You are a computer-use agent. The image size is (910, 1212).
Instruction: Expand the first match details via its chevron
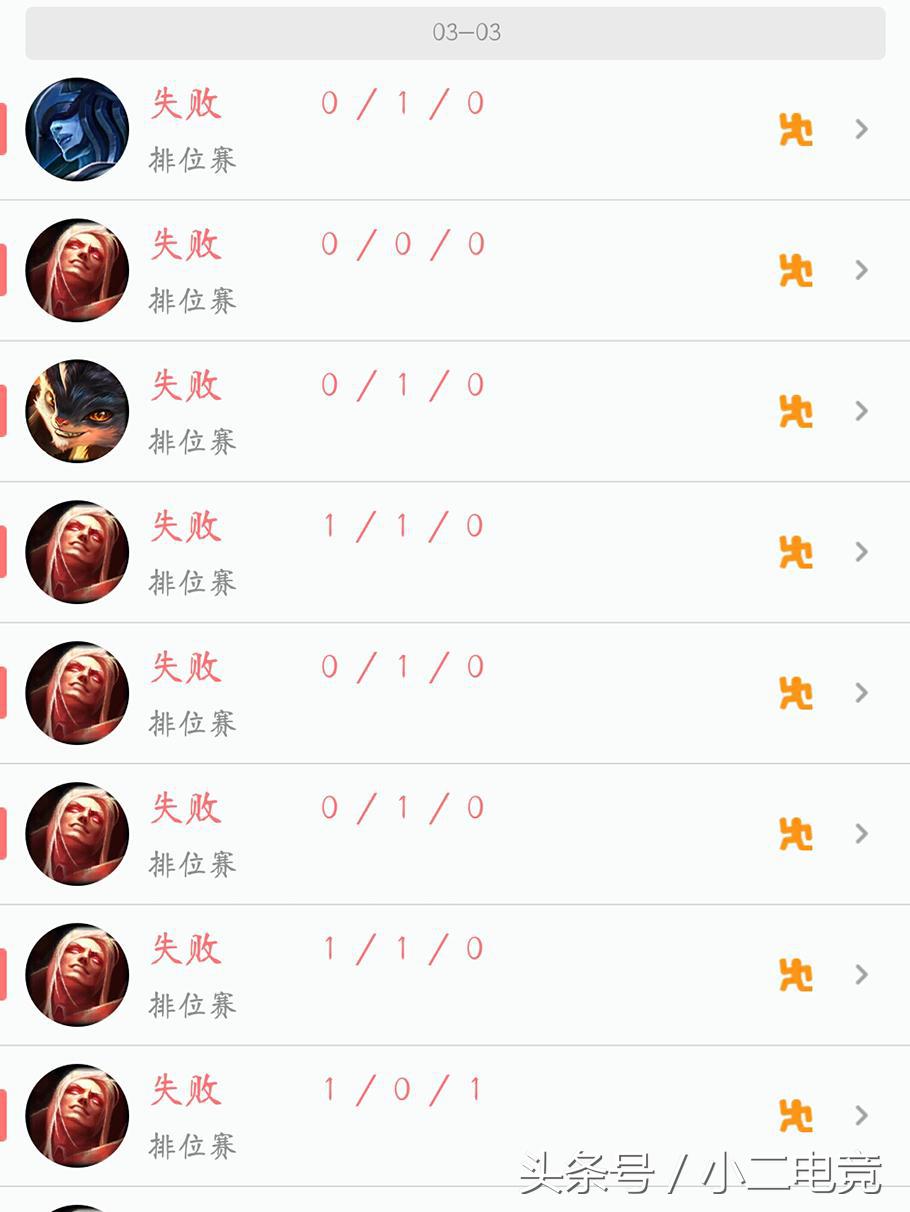pyautogui.click(x=862, y=129)
